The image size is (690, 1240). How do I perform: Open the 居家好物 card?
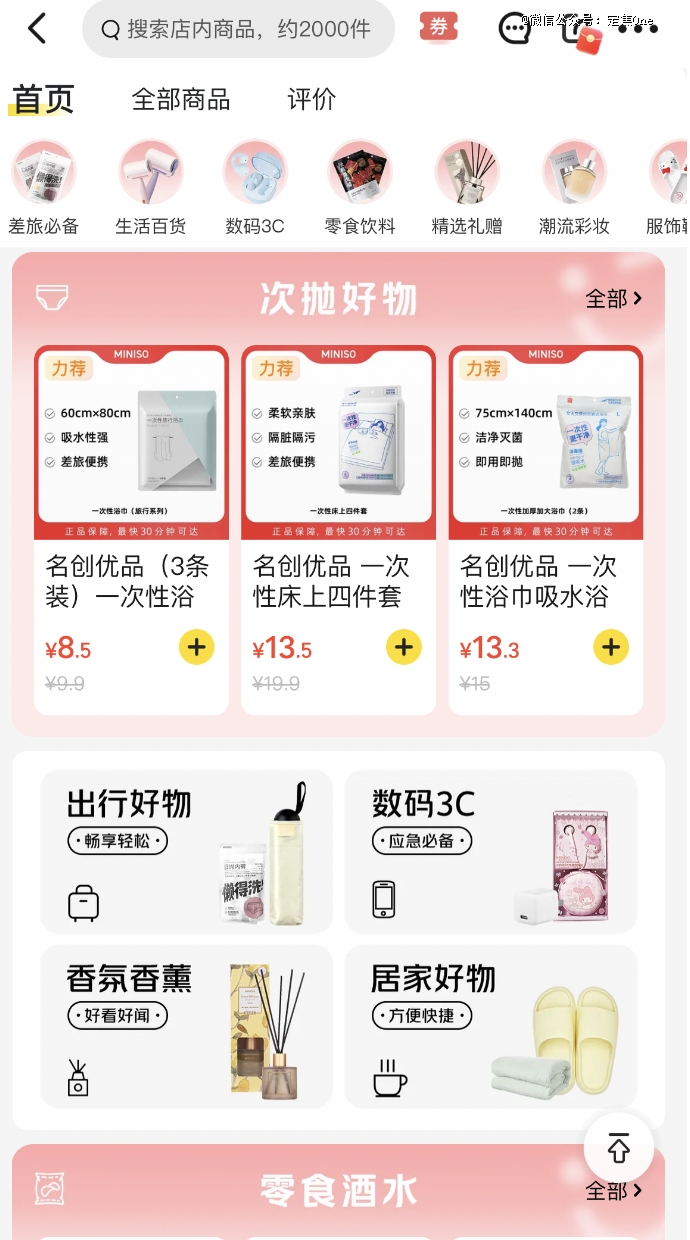pos(490,1026)
